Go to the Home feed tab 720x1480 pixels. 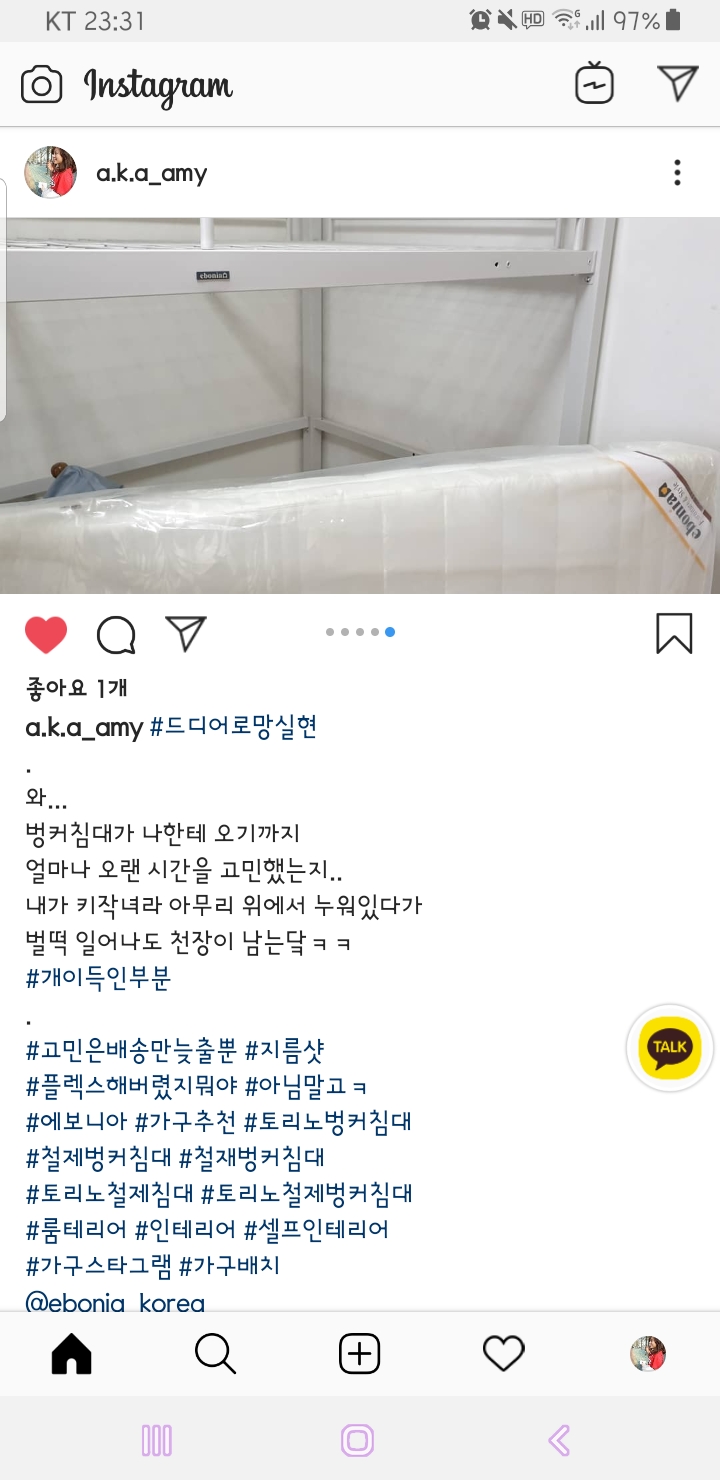[x=72, y=1354]
